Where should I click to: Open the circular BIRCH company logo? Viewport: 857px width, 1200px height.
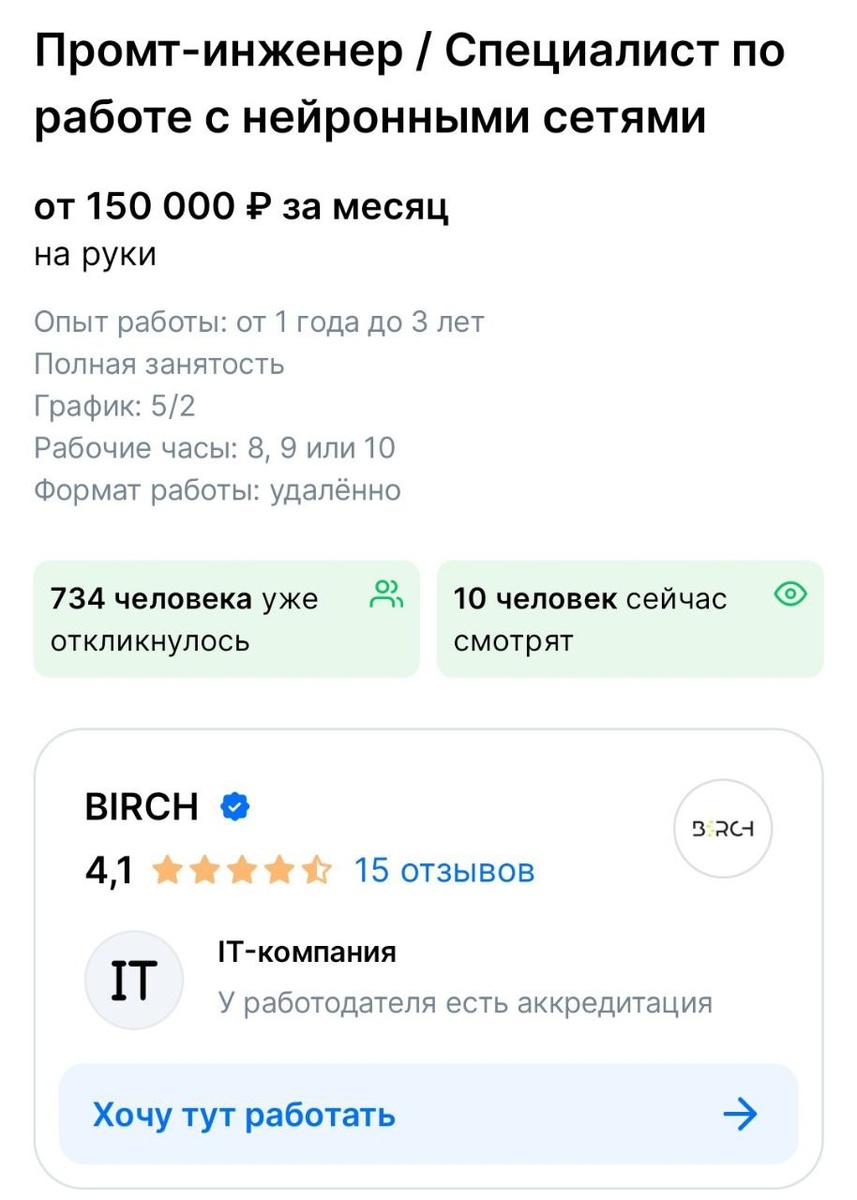722,828
